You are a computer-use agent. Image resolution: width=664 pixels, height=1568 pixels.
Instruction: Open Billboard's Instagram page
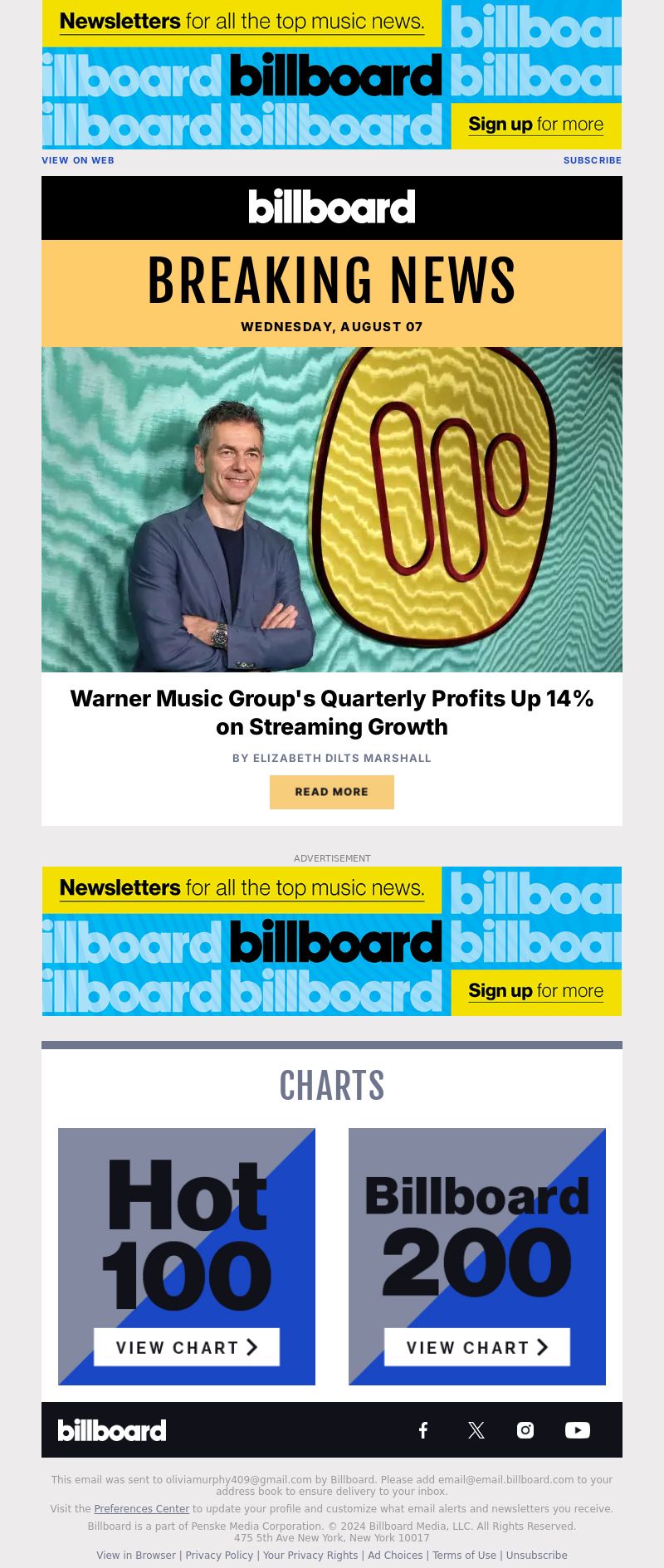tap(525, 1430)
